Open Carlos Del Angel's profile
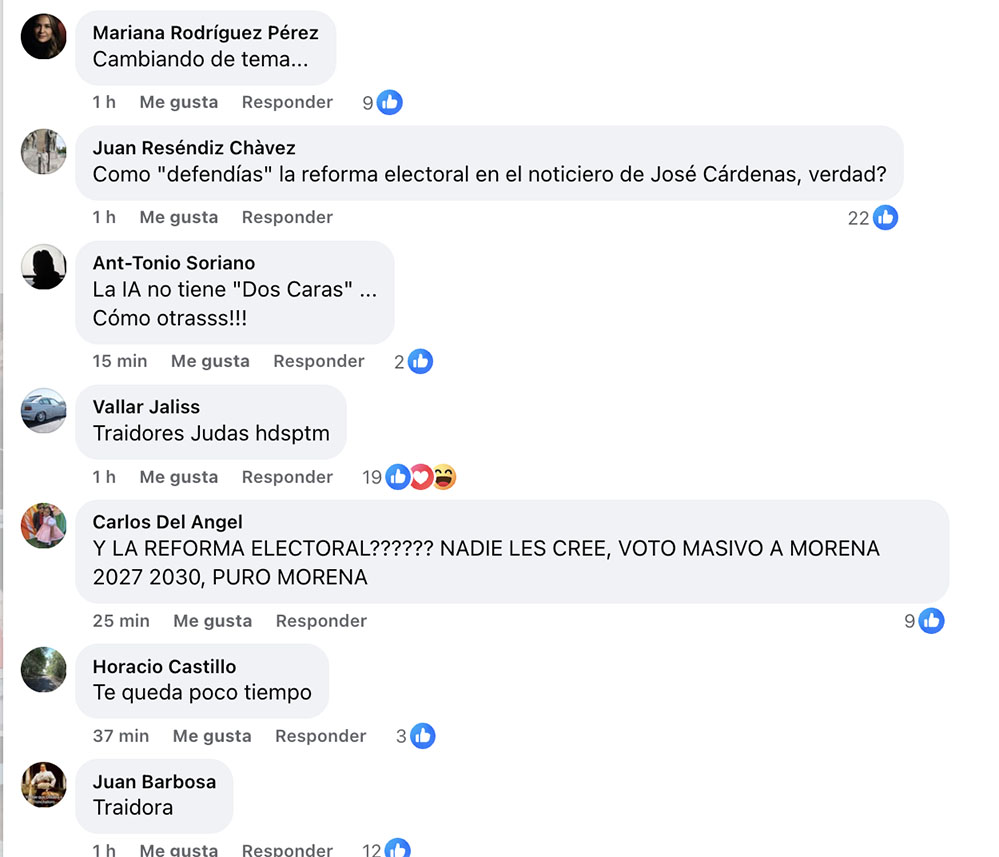Screen dimensions: 999x857 [167, 522]
